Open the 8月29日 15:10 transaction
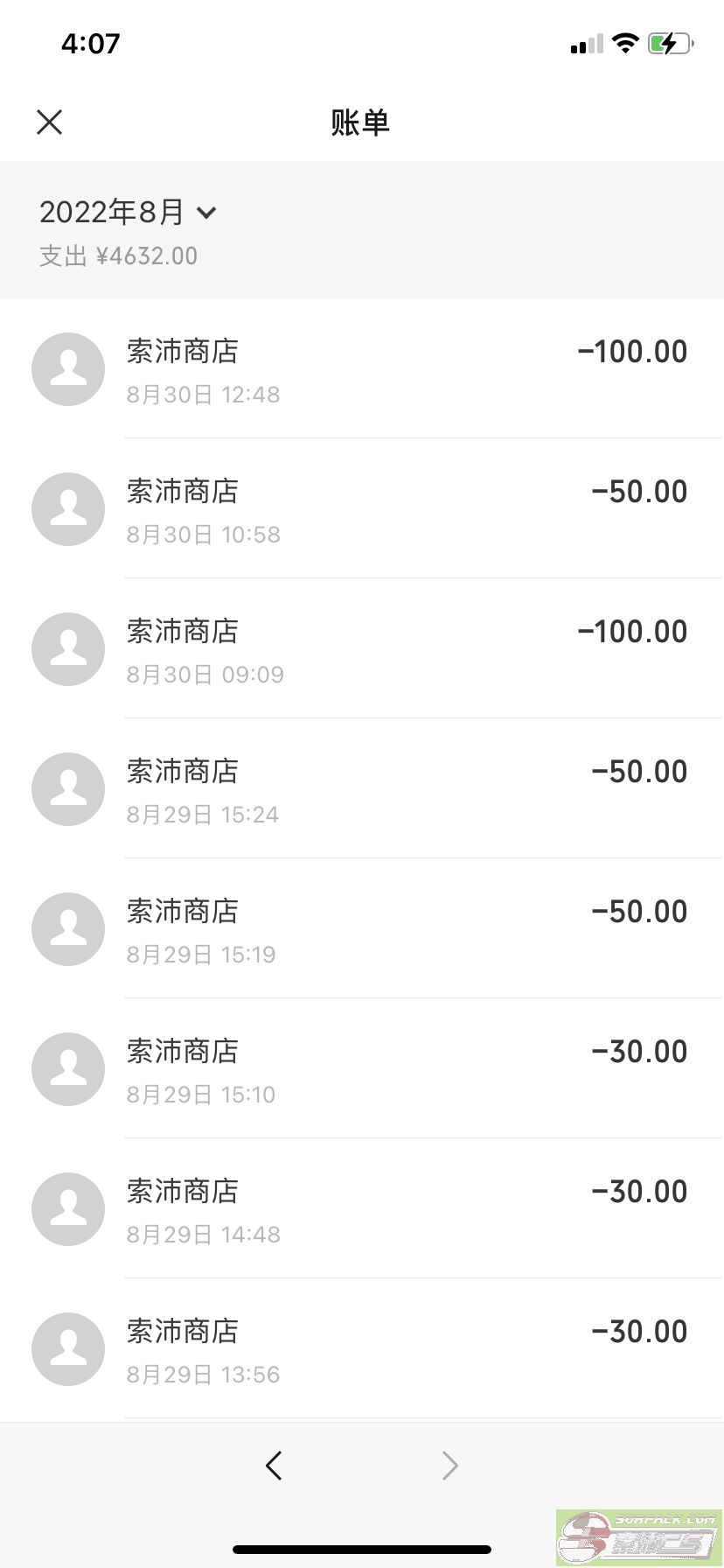This screenshot has width=724, height=1568. click(x=362, y=1068)
